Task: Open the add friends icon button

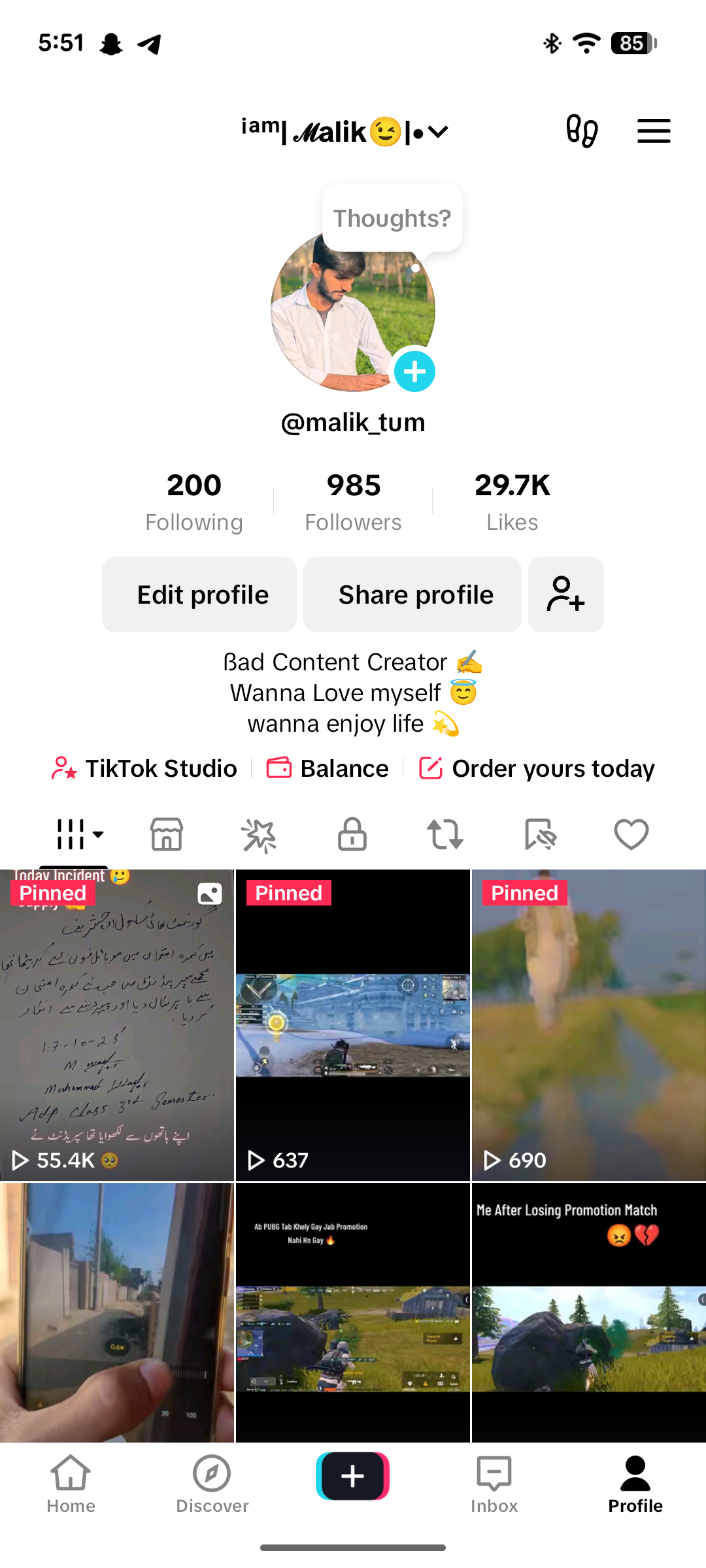Action: [565, 595]
